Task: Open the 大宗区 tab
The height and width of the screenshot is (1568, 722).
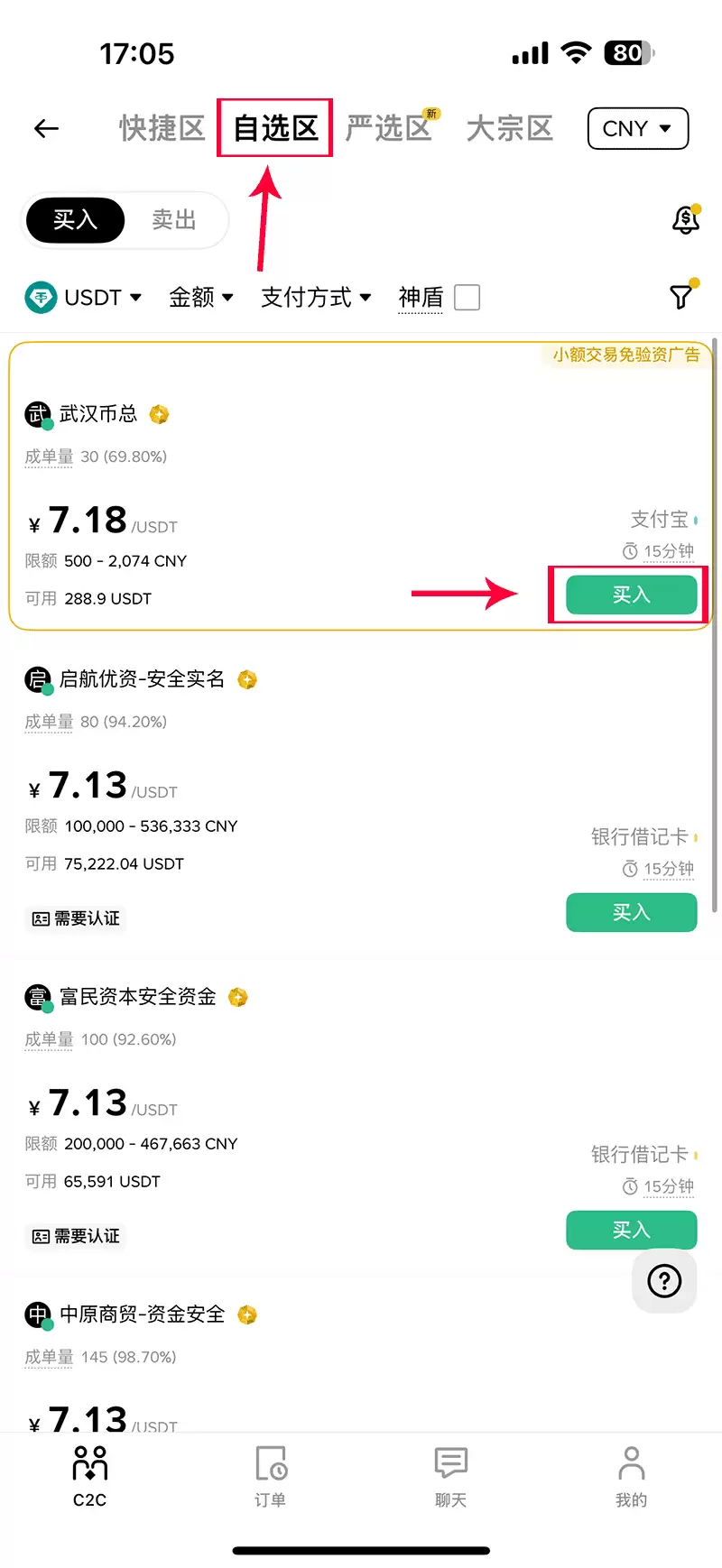Action: pyautogui.click(x=509, y=128)
